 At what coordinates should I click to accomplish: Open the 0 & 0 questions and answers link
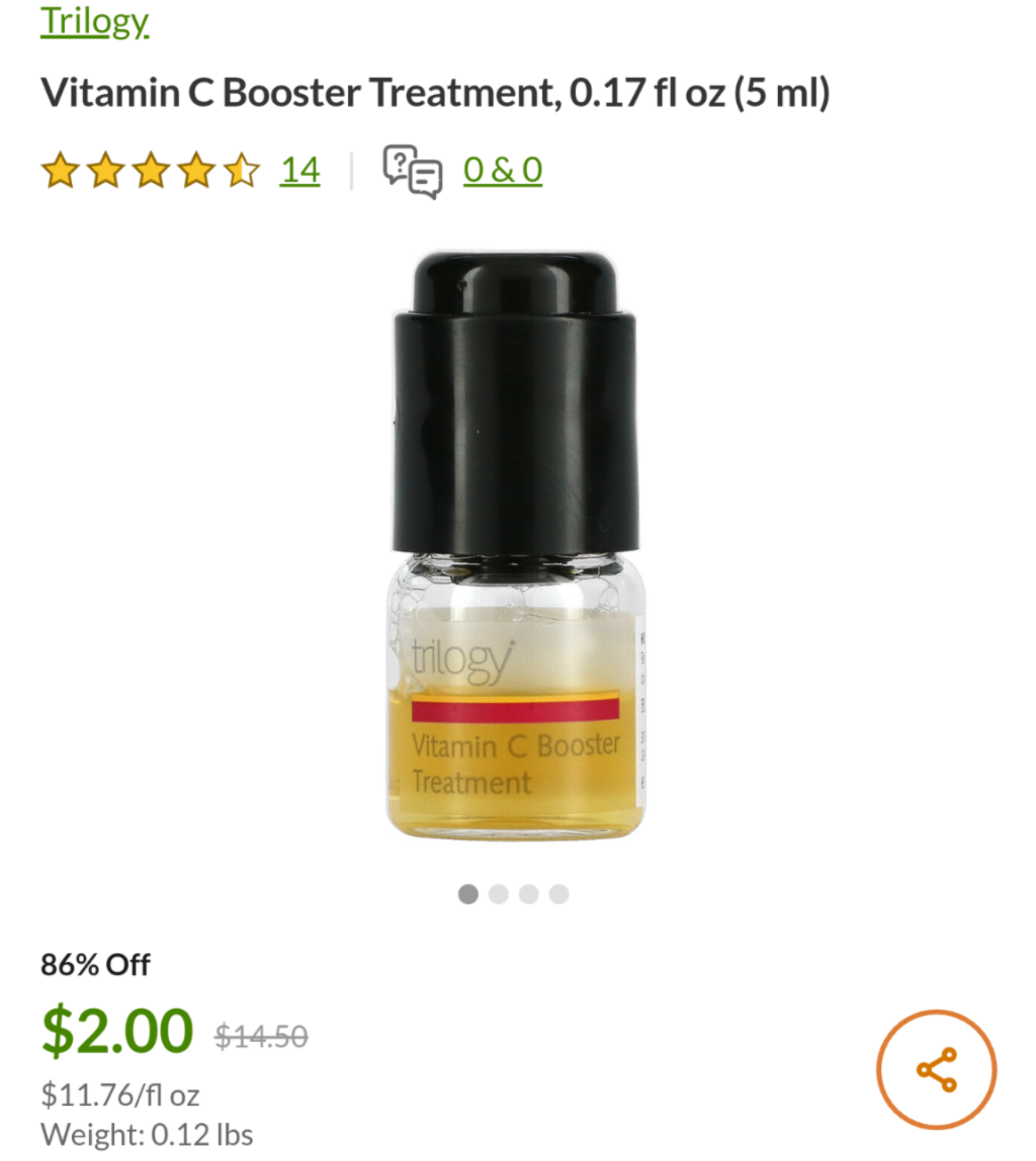(x=503, y=170)
